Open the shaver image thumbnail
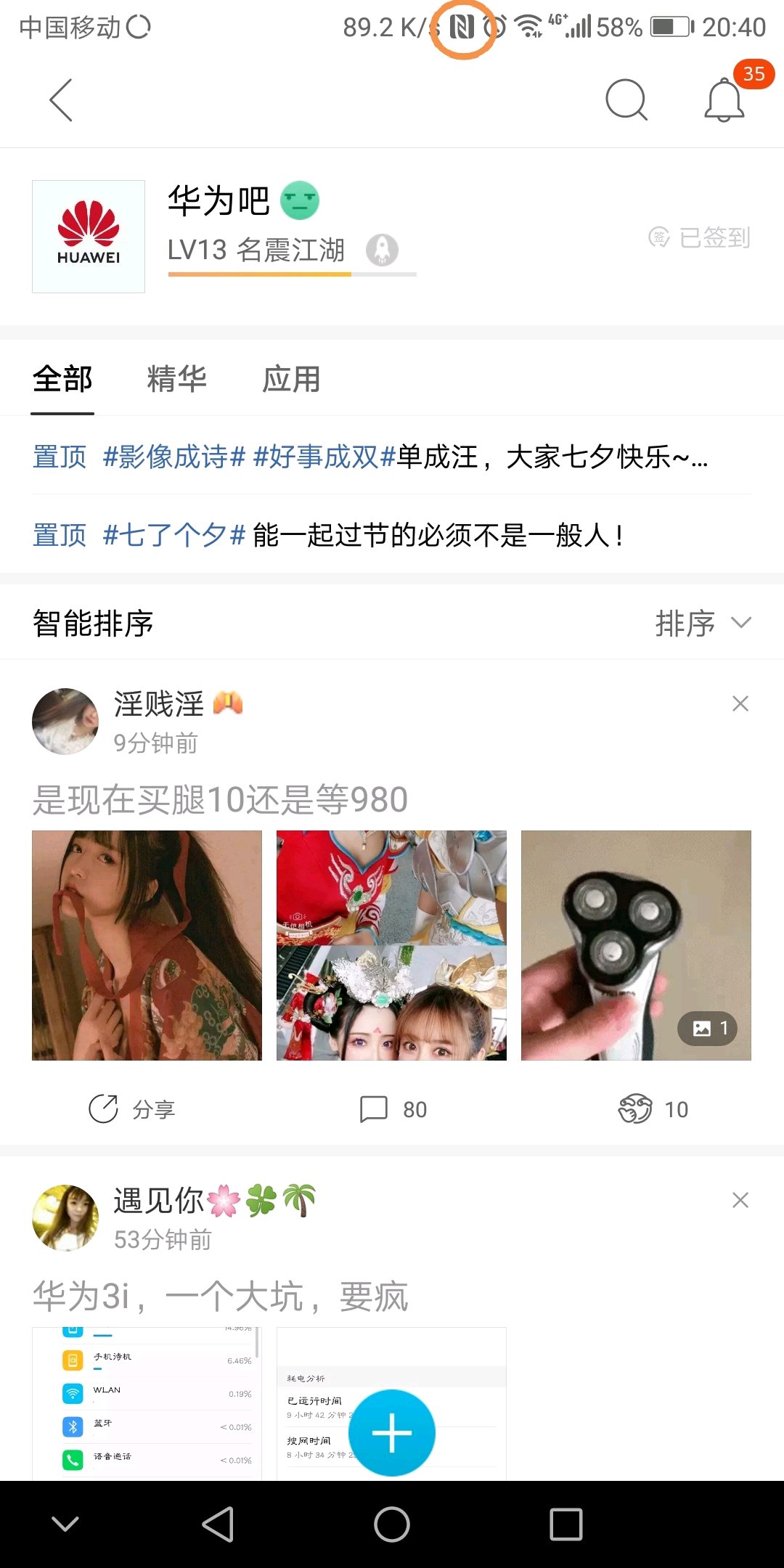 click(636, 945)
